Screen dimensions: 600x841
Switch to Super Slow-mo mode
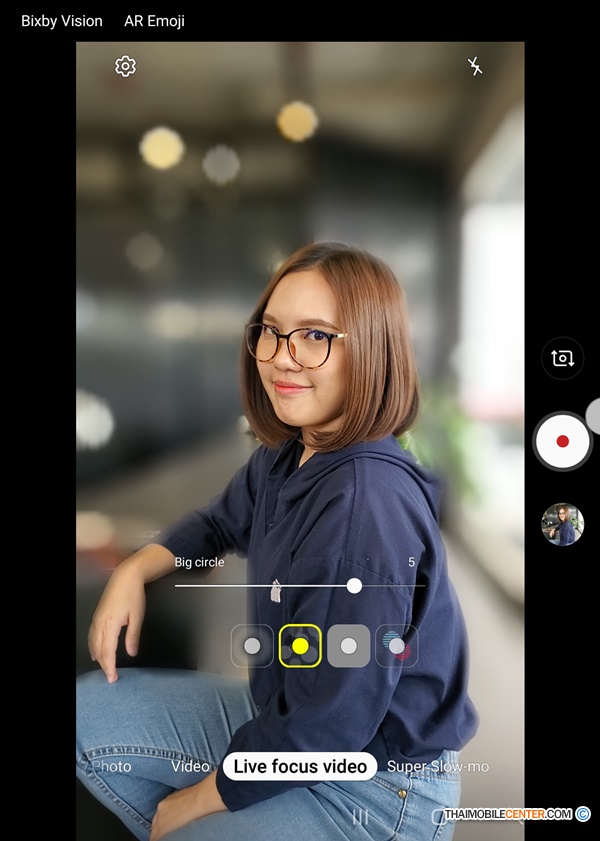438,766
